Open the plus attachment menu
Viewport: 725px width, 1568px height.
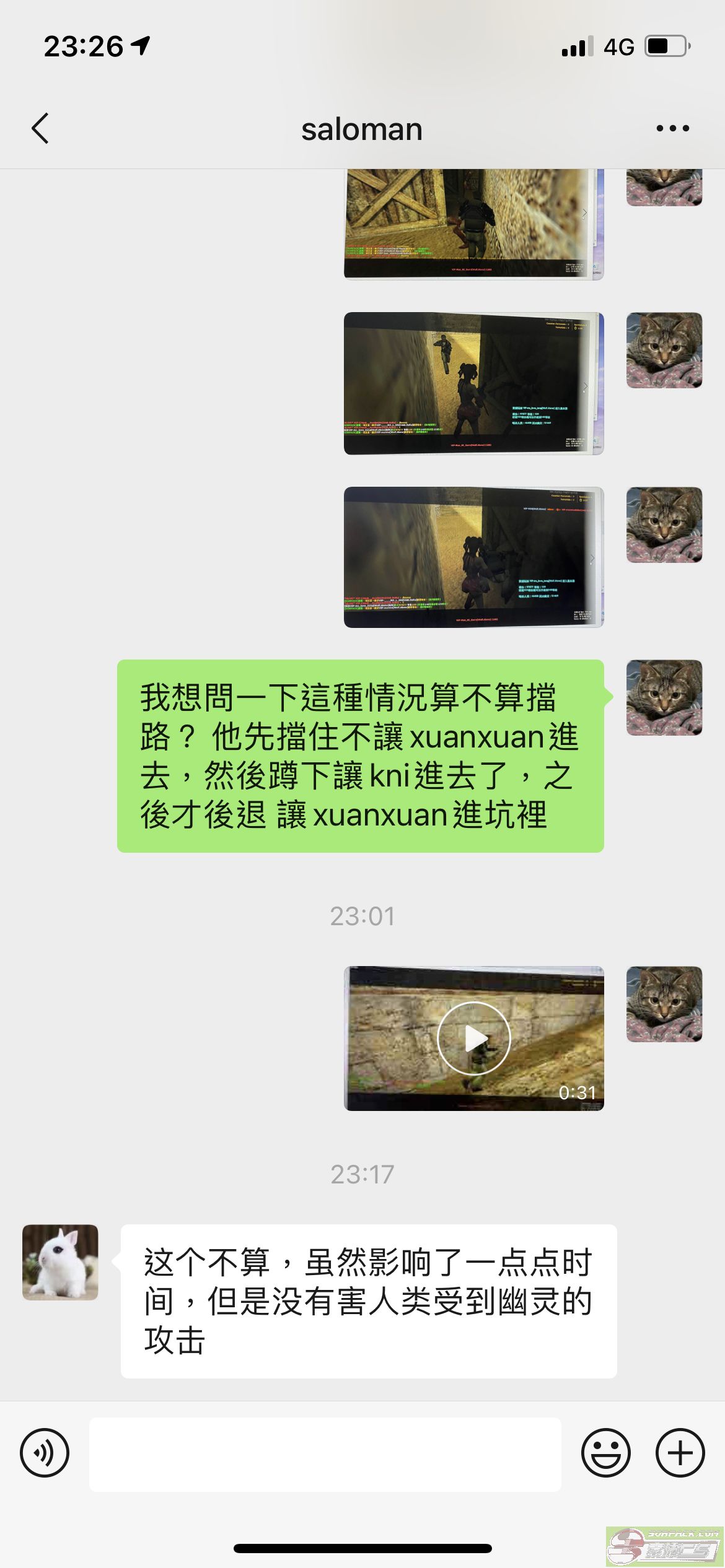680,1453
